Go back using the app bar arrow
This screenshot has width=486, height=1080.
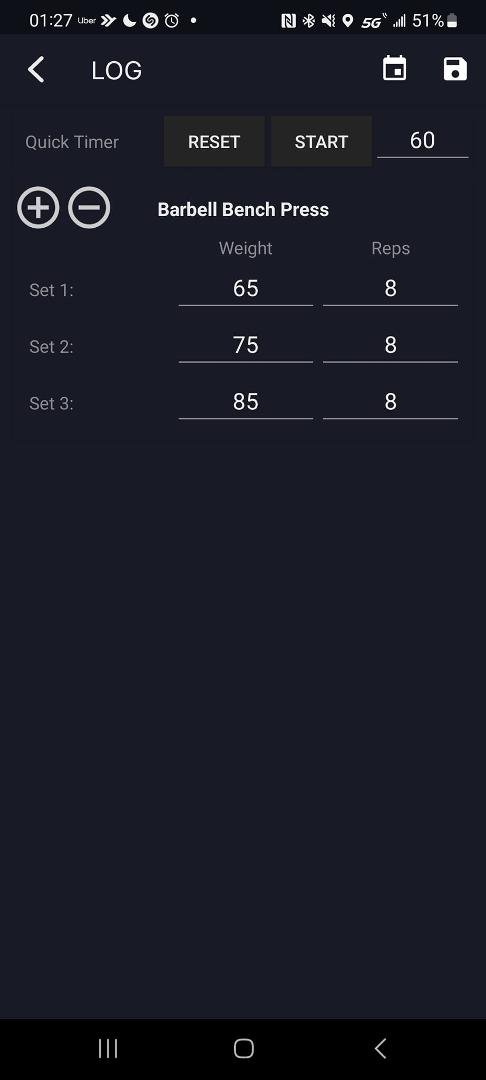pos(36,70)
